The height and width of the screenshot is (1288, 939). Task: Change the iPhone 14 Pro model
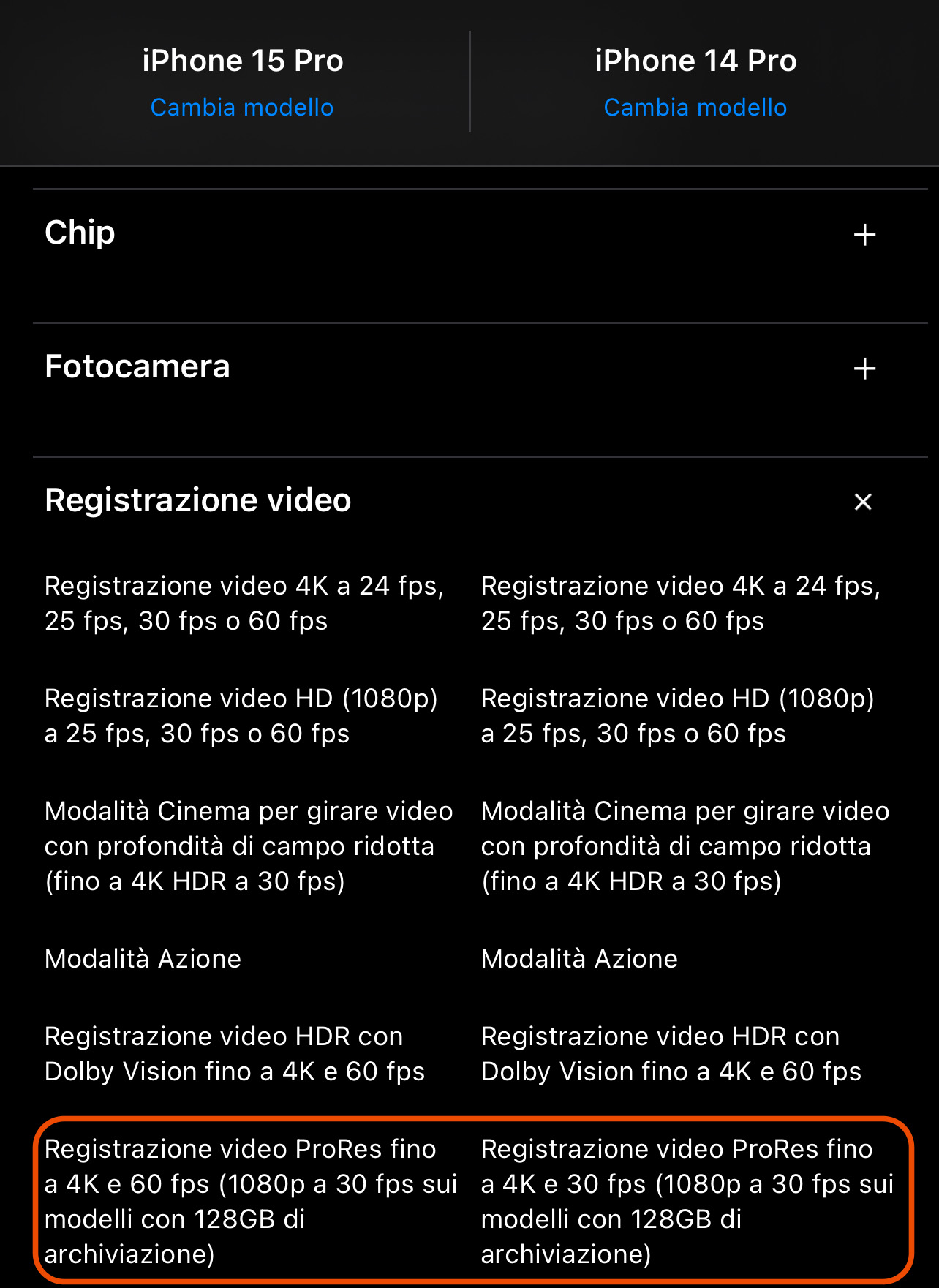click(695, 108)
